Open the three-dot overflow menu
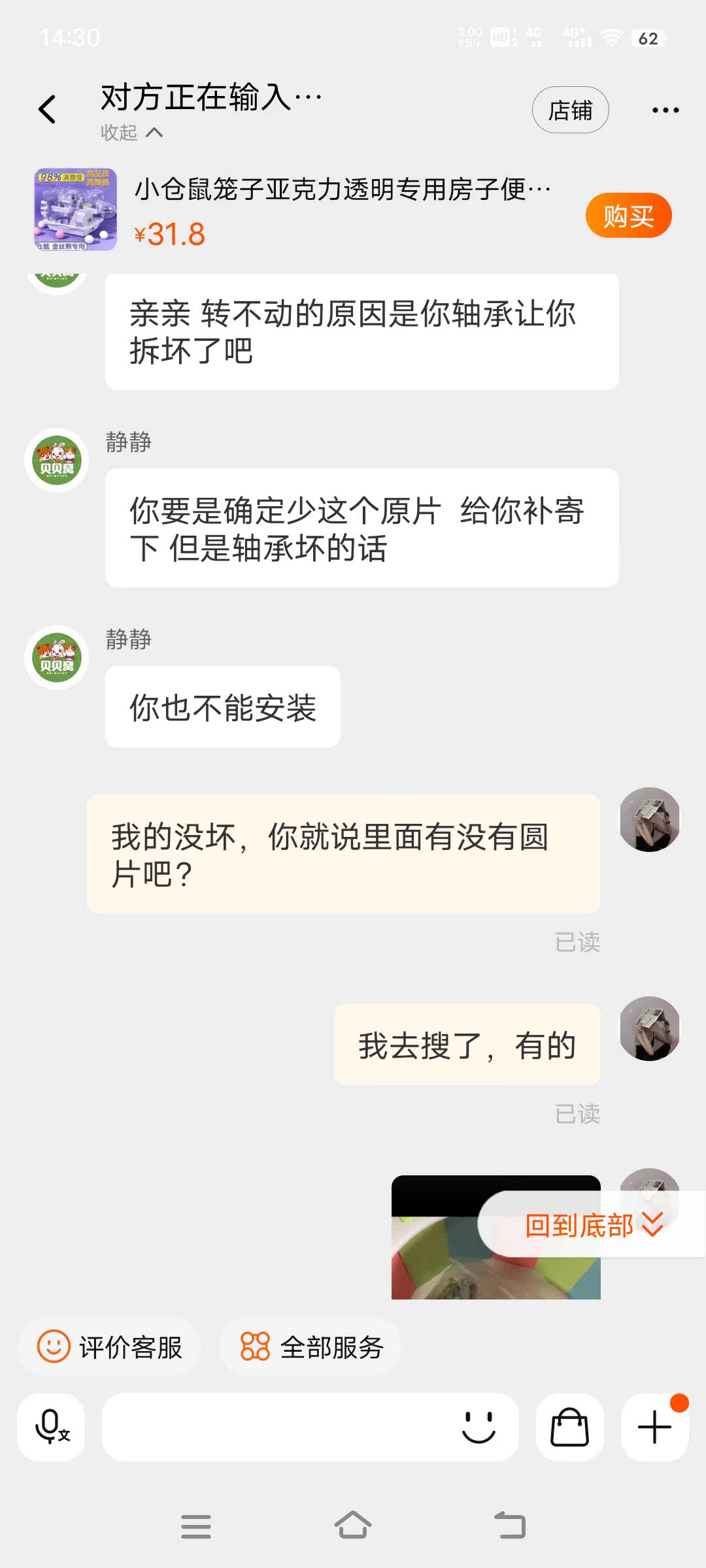Screen dimensions: 706x1568 coord(665,110)
